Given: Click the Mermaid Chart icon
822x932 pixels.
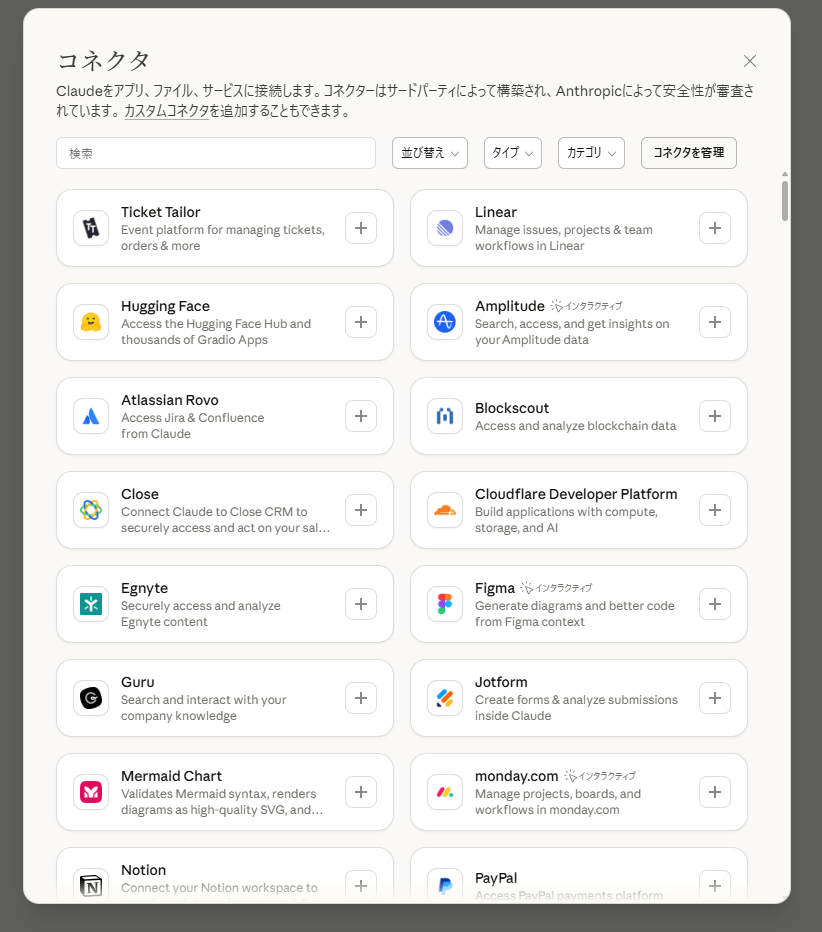Looking at the screenshot, I should click(x=90, y=792).
